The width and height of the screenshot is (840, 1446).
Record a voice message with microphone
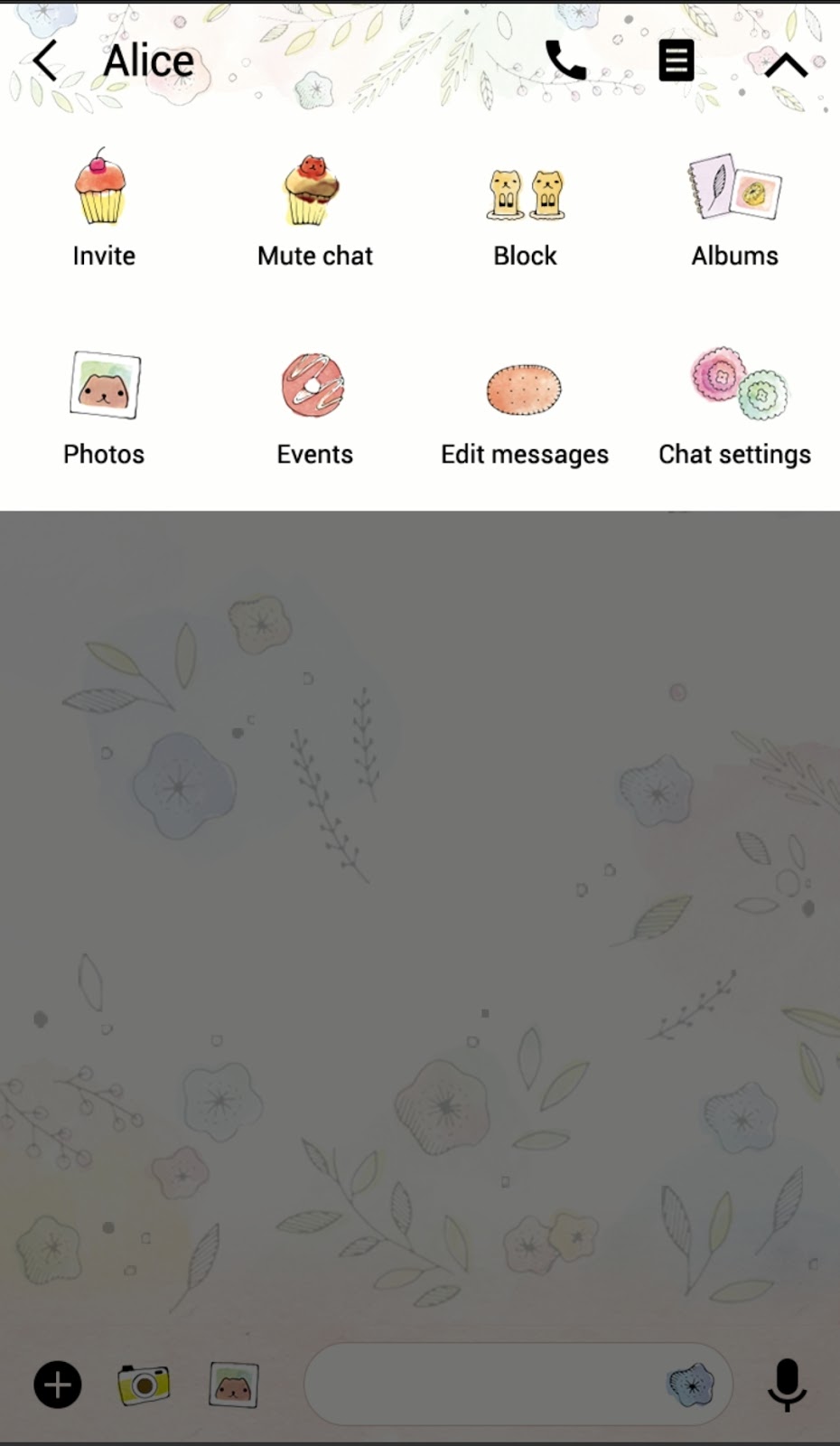click(x=787, y=1385)
